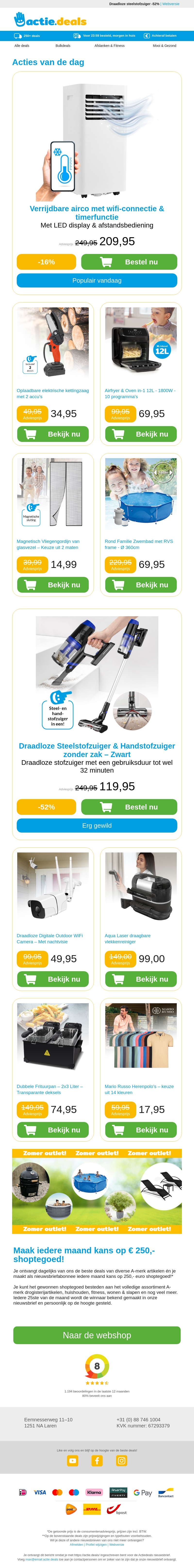Open the Mooi & Gezond category
194x1568 pixels.
tap(164, 46)
